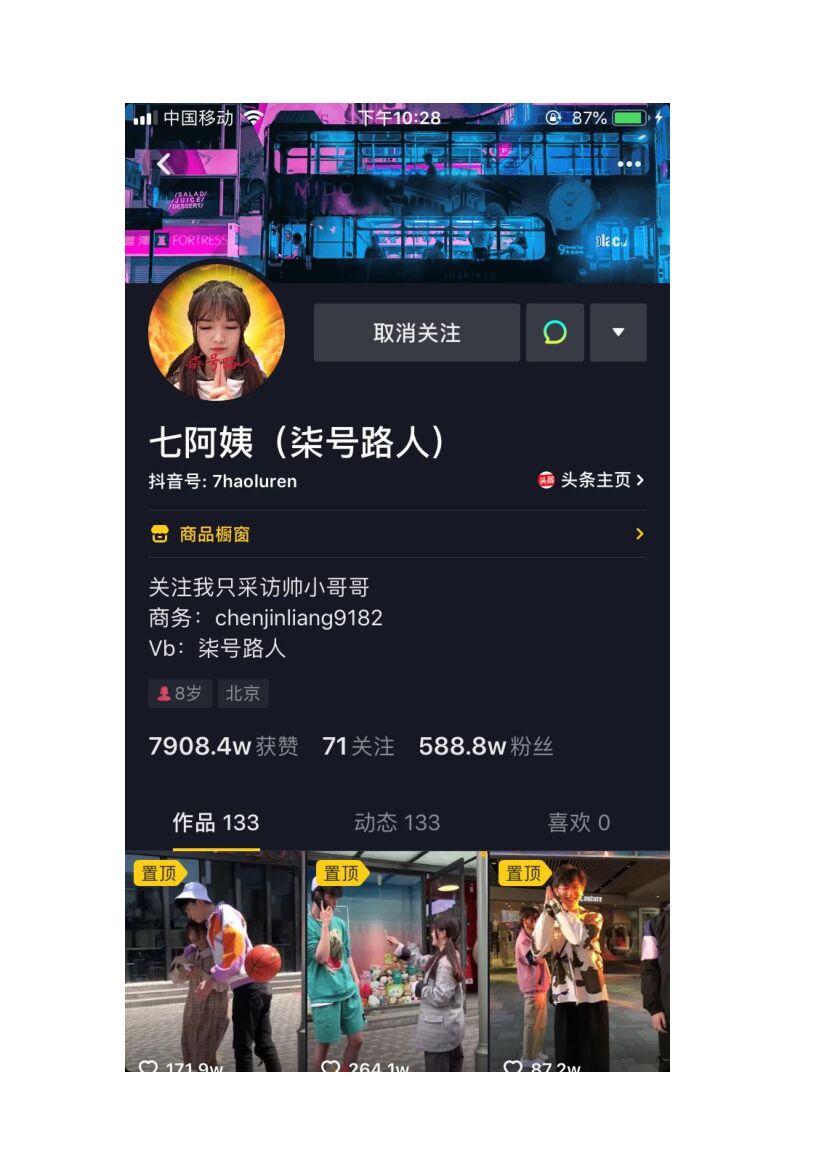Image resolution: width=827 pixels, height=1169 pixels.
Task: Open the pinned video with 87.2w likes
Action: [x=579, y=962]
